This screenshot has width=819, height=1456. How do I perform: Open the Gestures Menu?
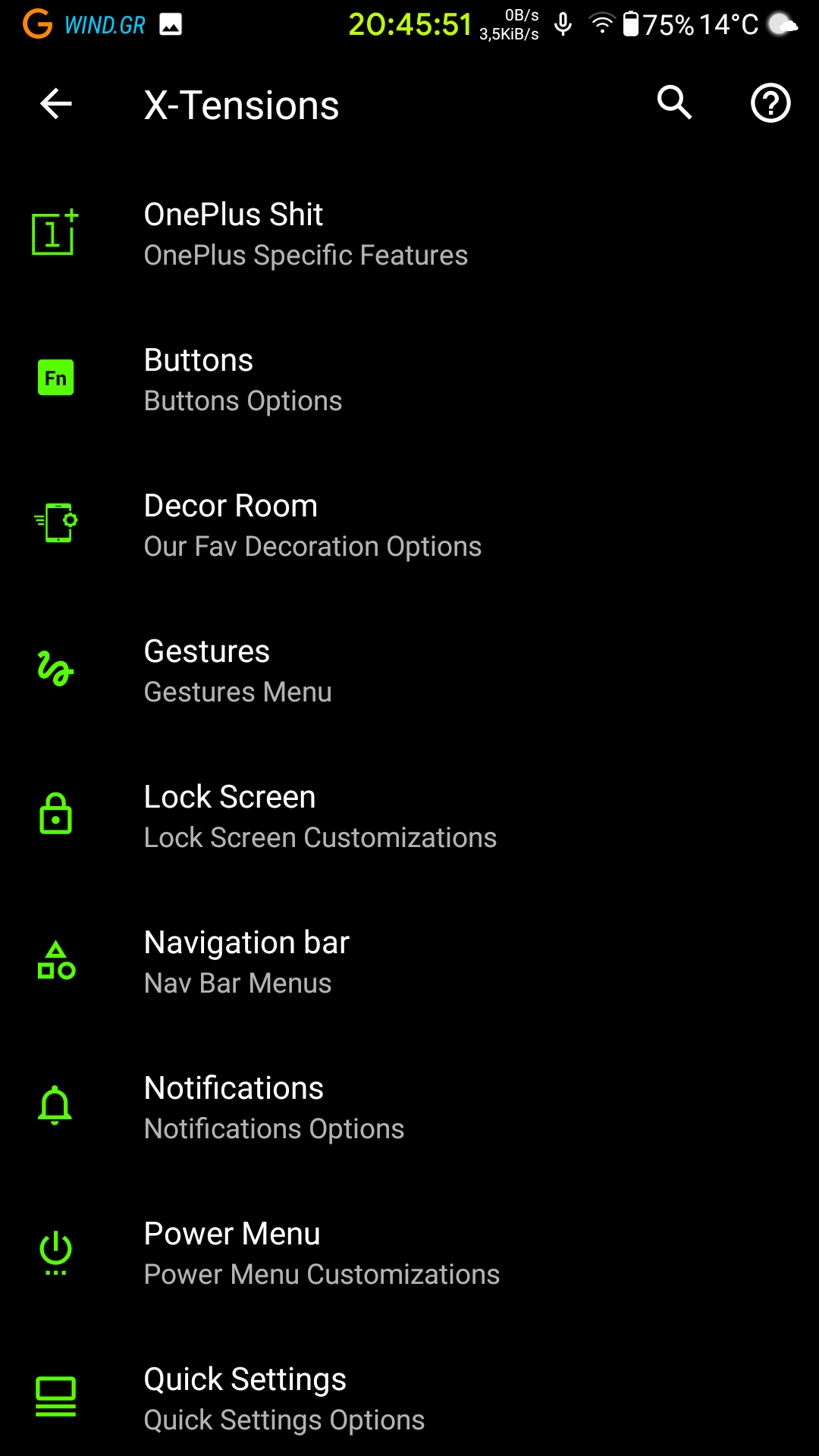(409, 671)
